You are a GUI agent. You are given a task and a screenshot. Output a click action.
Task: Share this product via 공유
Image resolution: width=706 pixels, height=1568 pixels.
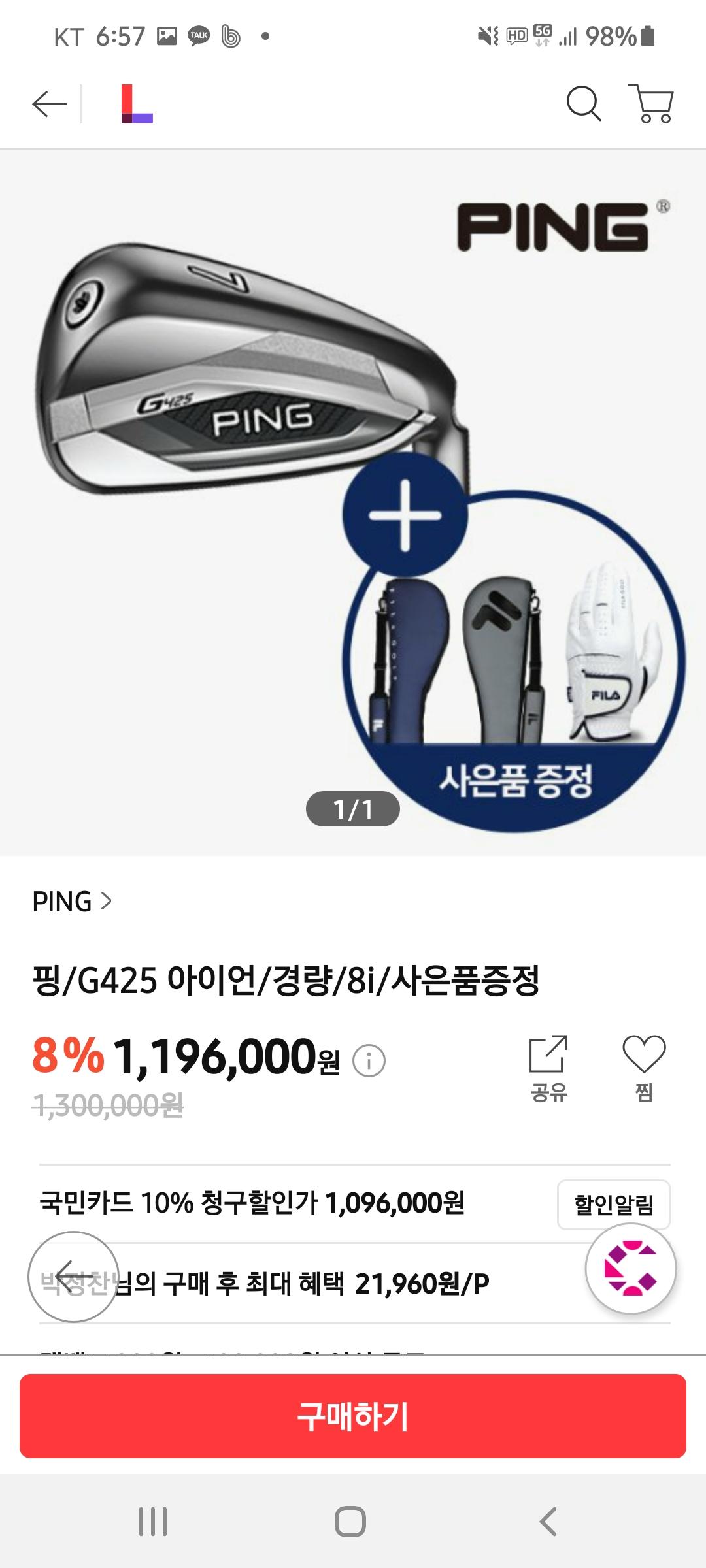[548, 1068]
